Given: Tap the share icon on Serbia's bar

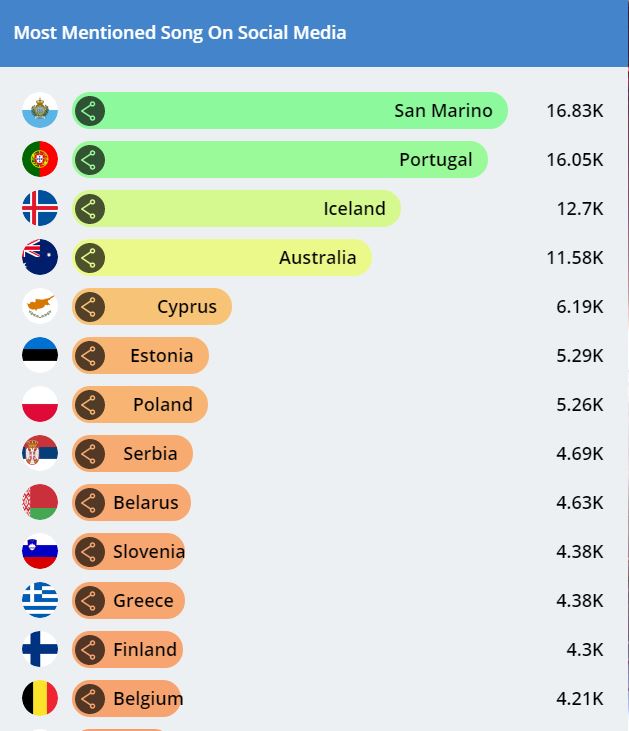Looking at the screenshot, I should click(89, 454).
